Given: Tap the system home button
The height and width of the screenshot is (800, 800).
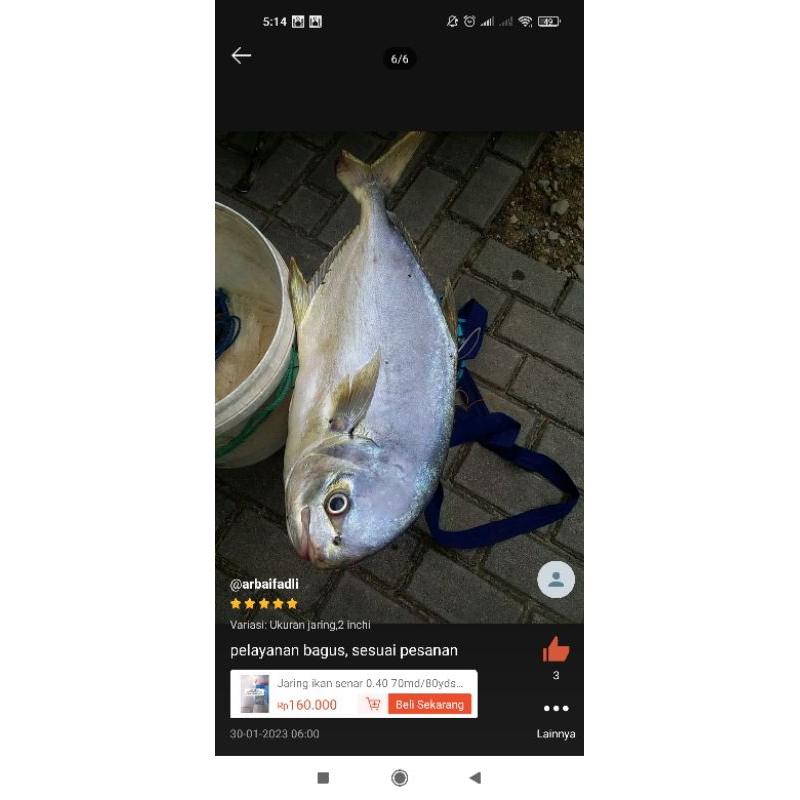Looking at the screenshot, I should pyautogui.click(x=399, y=778).
